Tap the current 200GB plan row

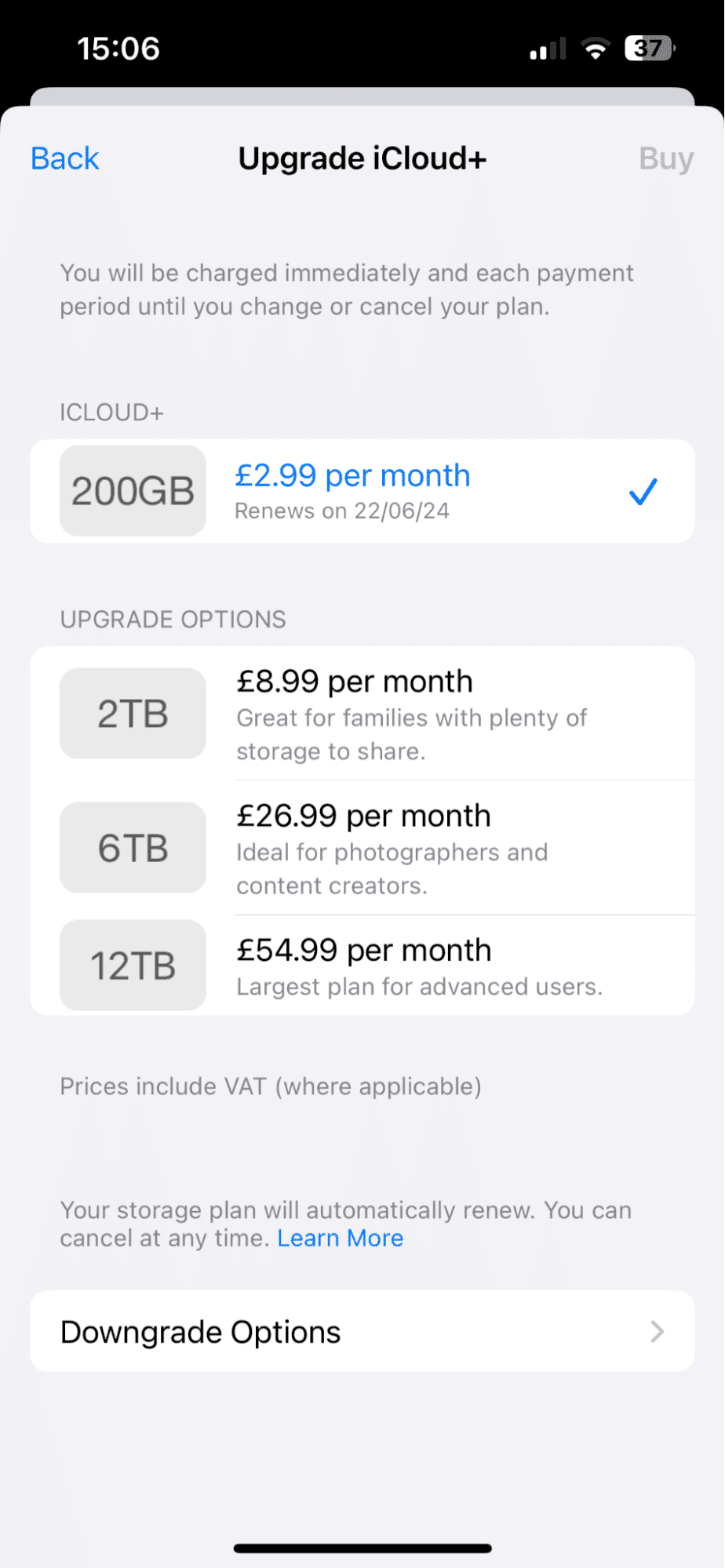click(x=362, y=490)
